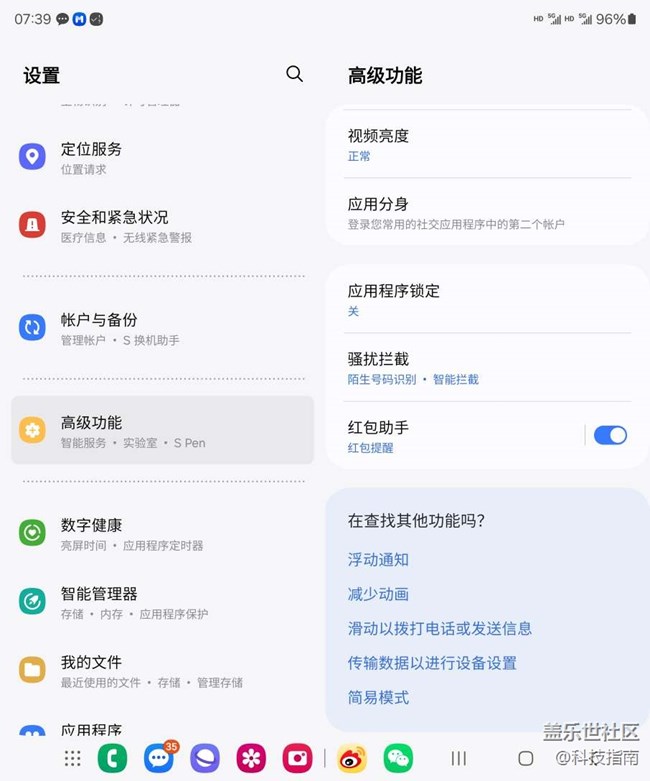This screenshot has width=650, height=781.
Task: Open 视频亮度 option
Action: click(487, 144)
